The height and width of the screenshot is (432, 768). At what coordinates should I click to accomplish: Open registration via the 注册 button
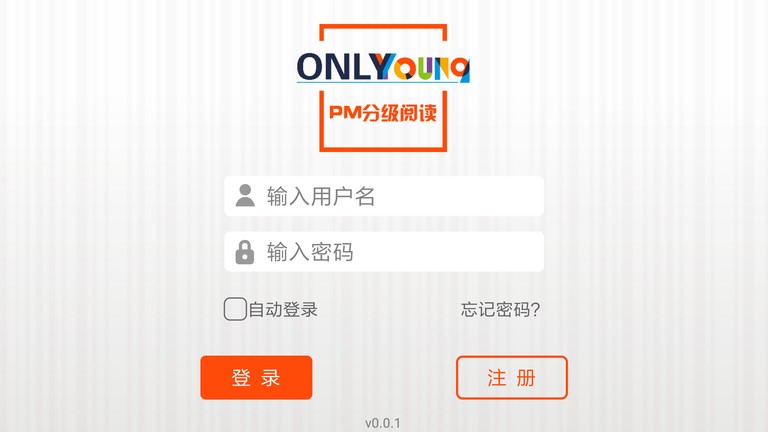tap(511, 378)
